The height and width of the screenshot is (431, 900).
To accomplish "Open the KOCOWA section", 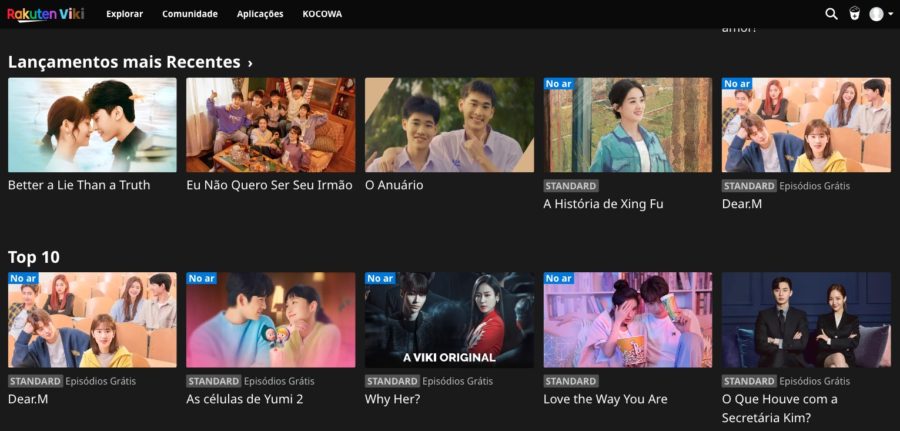I will point(323,14).
